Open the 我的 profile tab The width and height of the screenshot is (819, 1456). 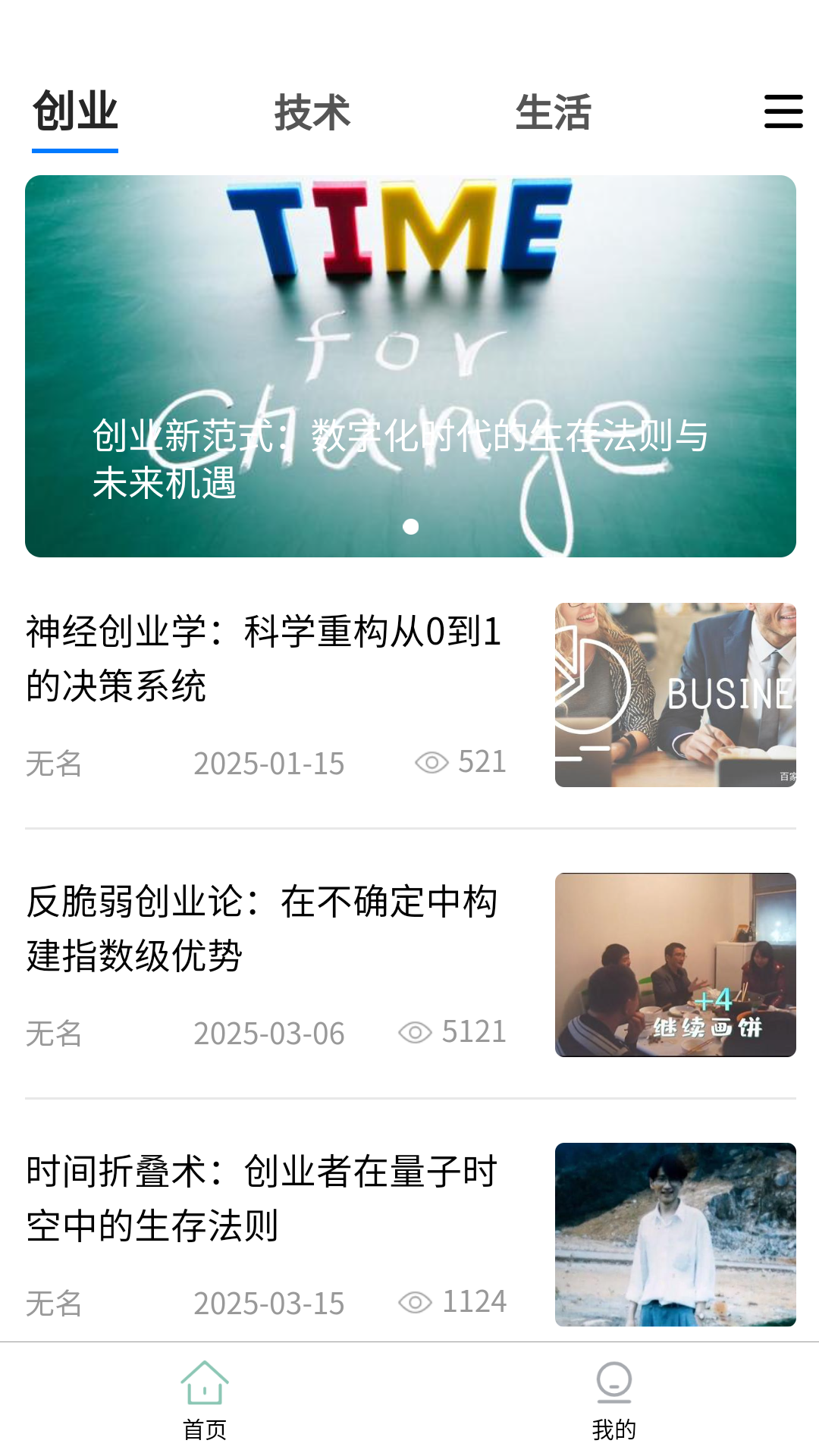[x=614, y=1400]
